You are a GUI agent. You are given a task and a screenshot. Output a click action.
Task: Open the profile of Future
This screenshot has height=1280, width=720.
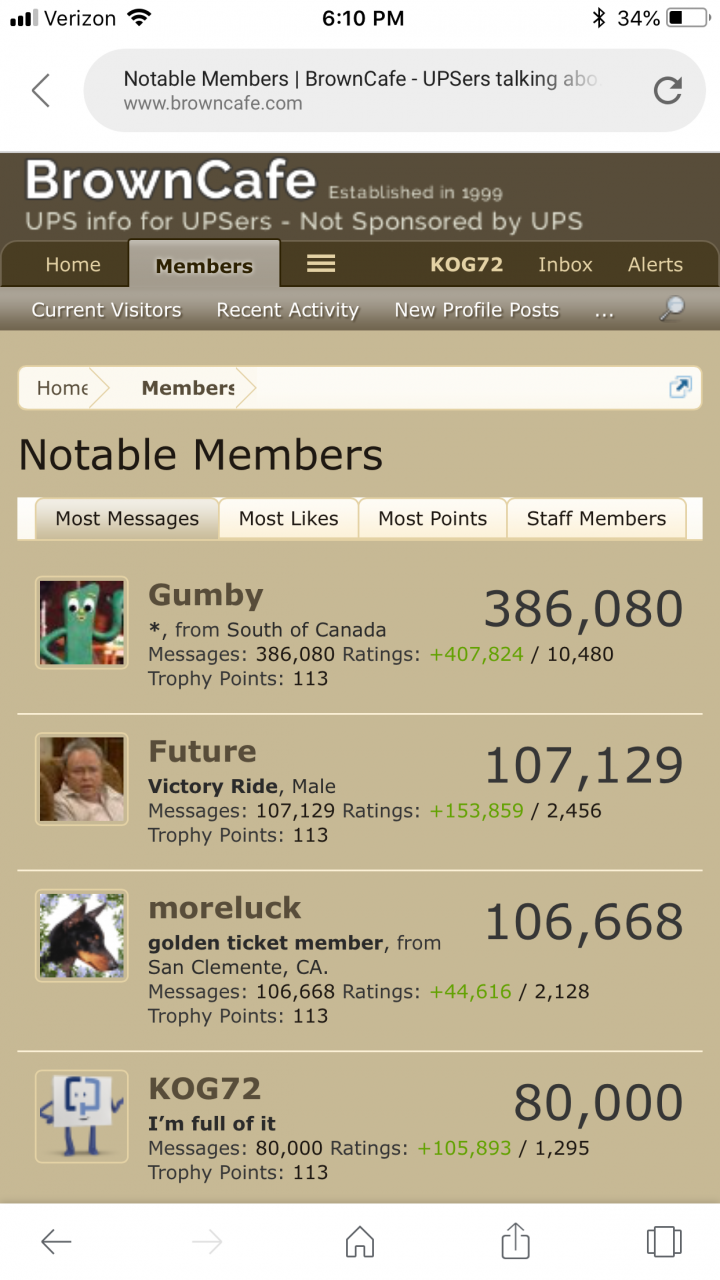click(x=202, y=751)
